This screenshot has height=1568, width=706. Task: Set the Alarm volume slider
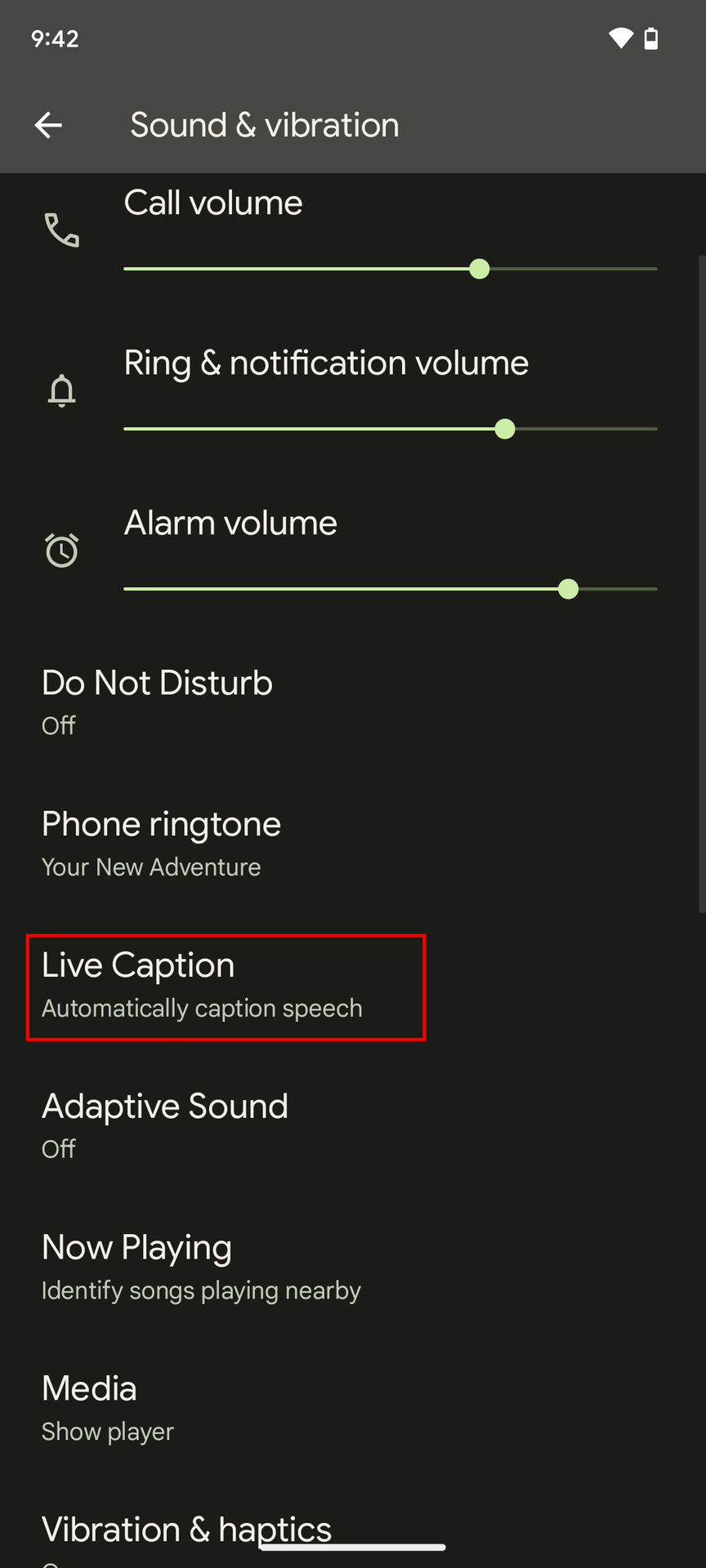(391, 589)
